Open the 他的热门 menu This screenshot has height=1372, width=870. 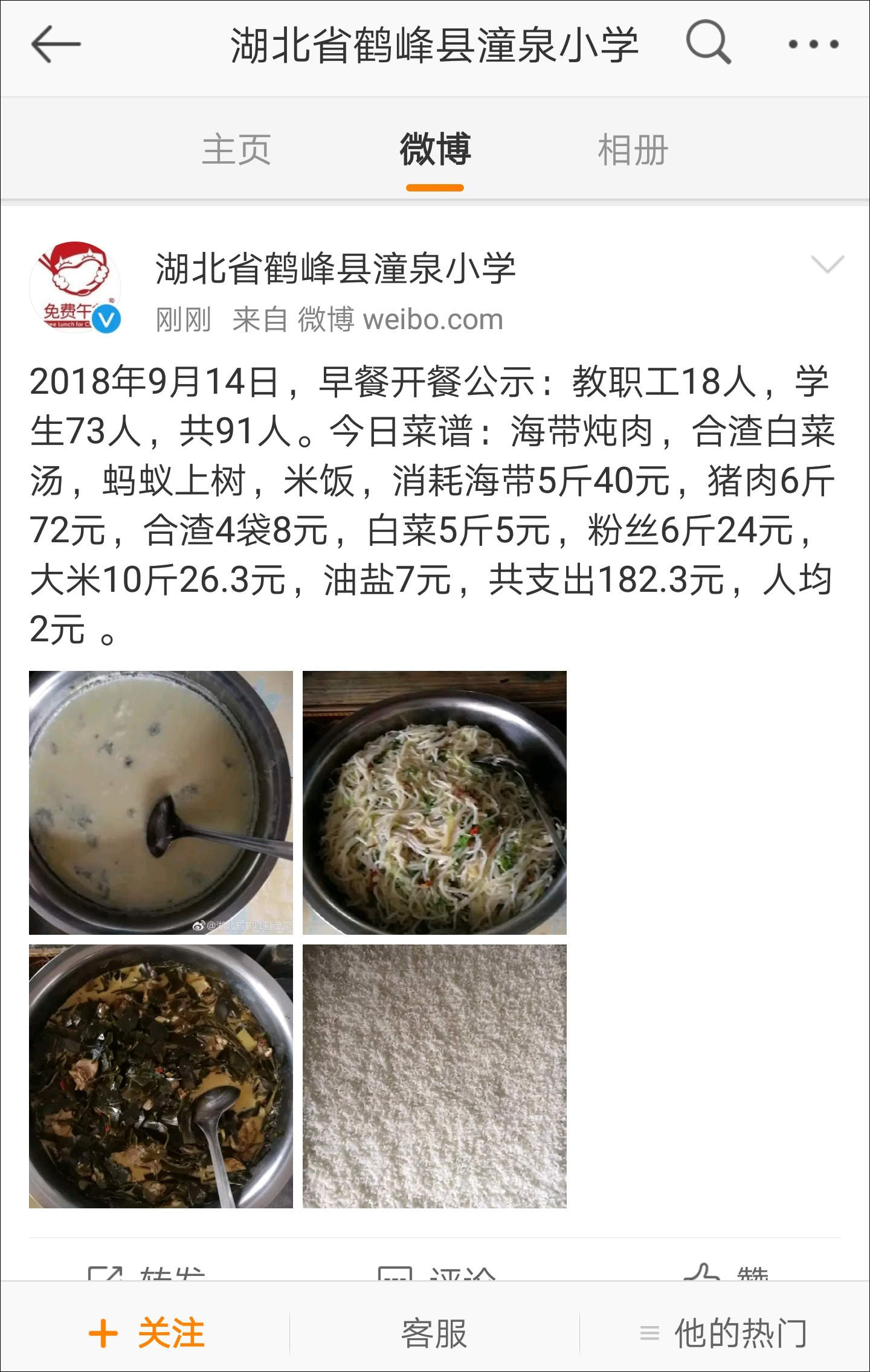pos(724,1333)
